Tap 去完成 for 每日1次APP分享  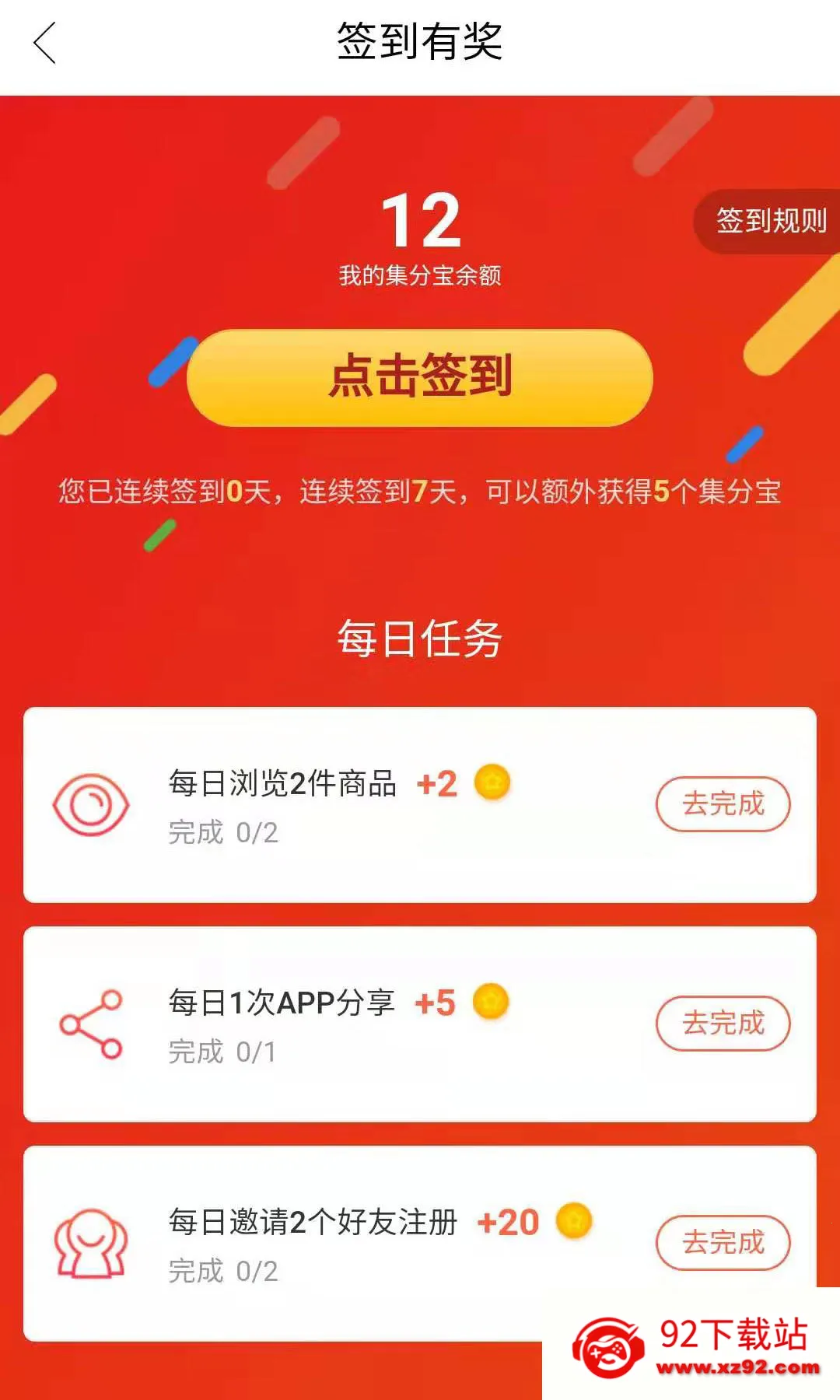coord(723,1024)
